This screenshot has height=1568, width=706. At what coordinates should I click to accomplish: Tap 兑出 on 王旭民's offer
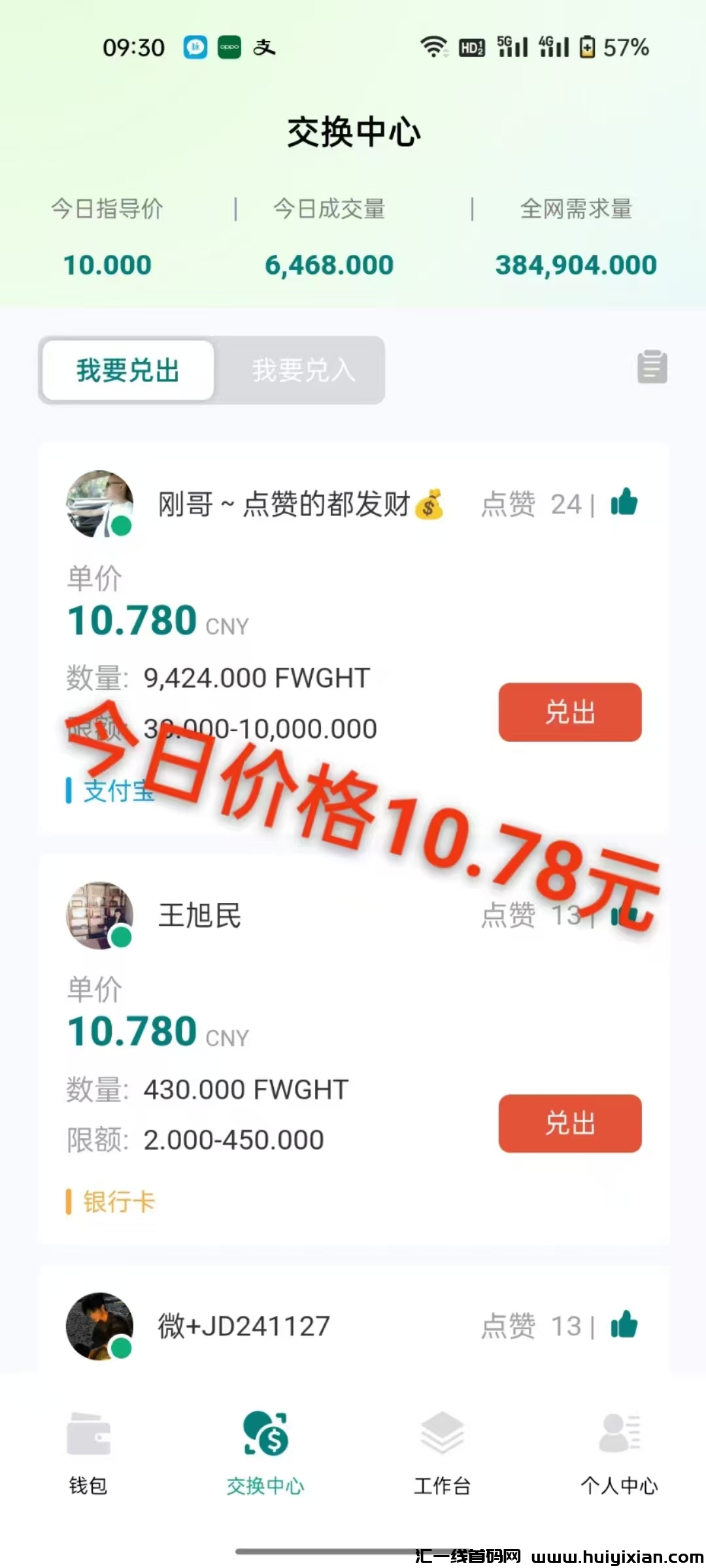click(x=569, y=1123)
